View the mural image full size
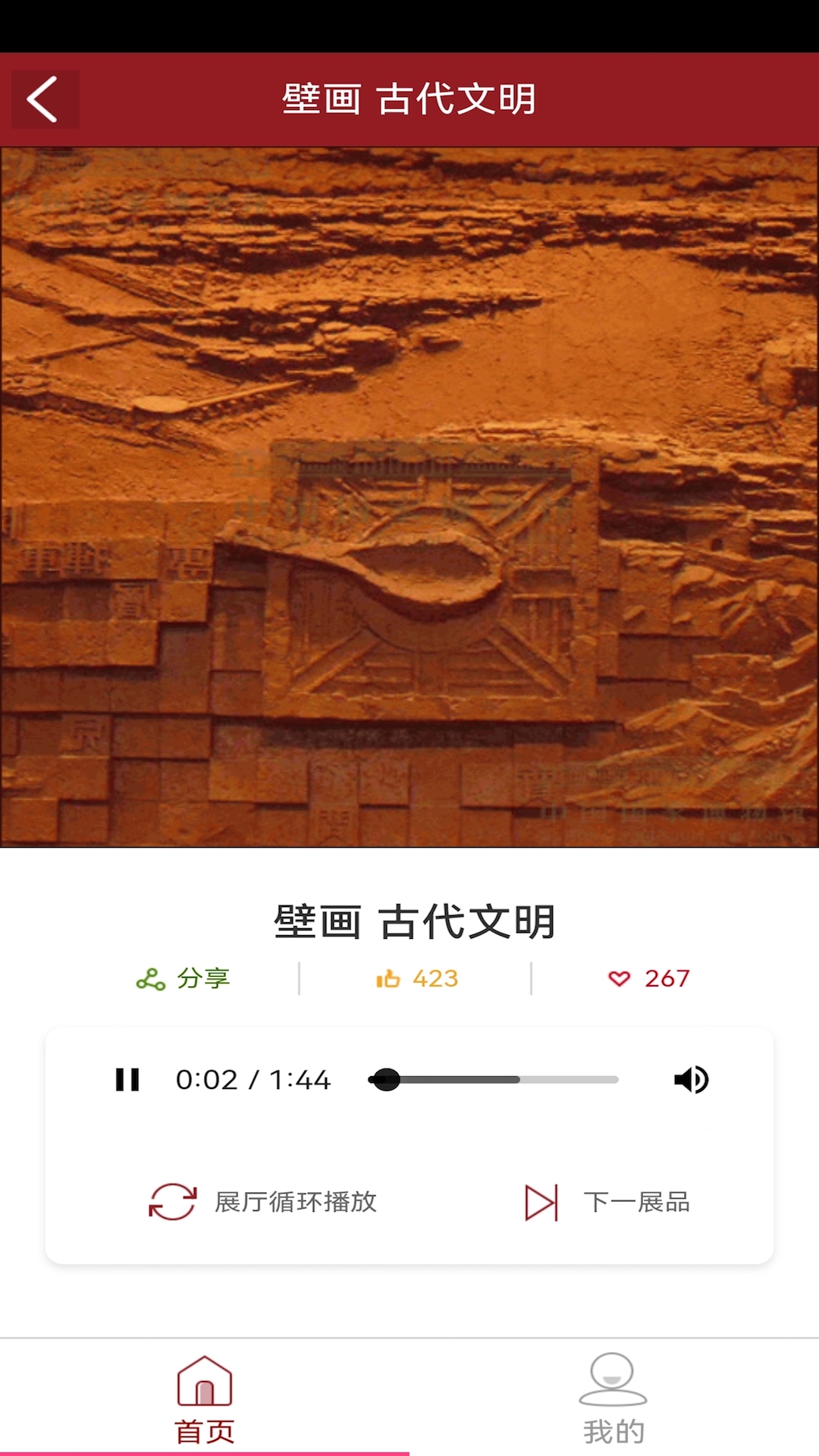This screenshot has width=819, height=1456. [x=409, y=497]
